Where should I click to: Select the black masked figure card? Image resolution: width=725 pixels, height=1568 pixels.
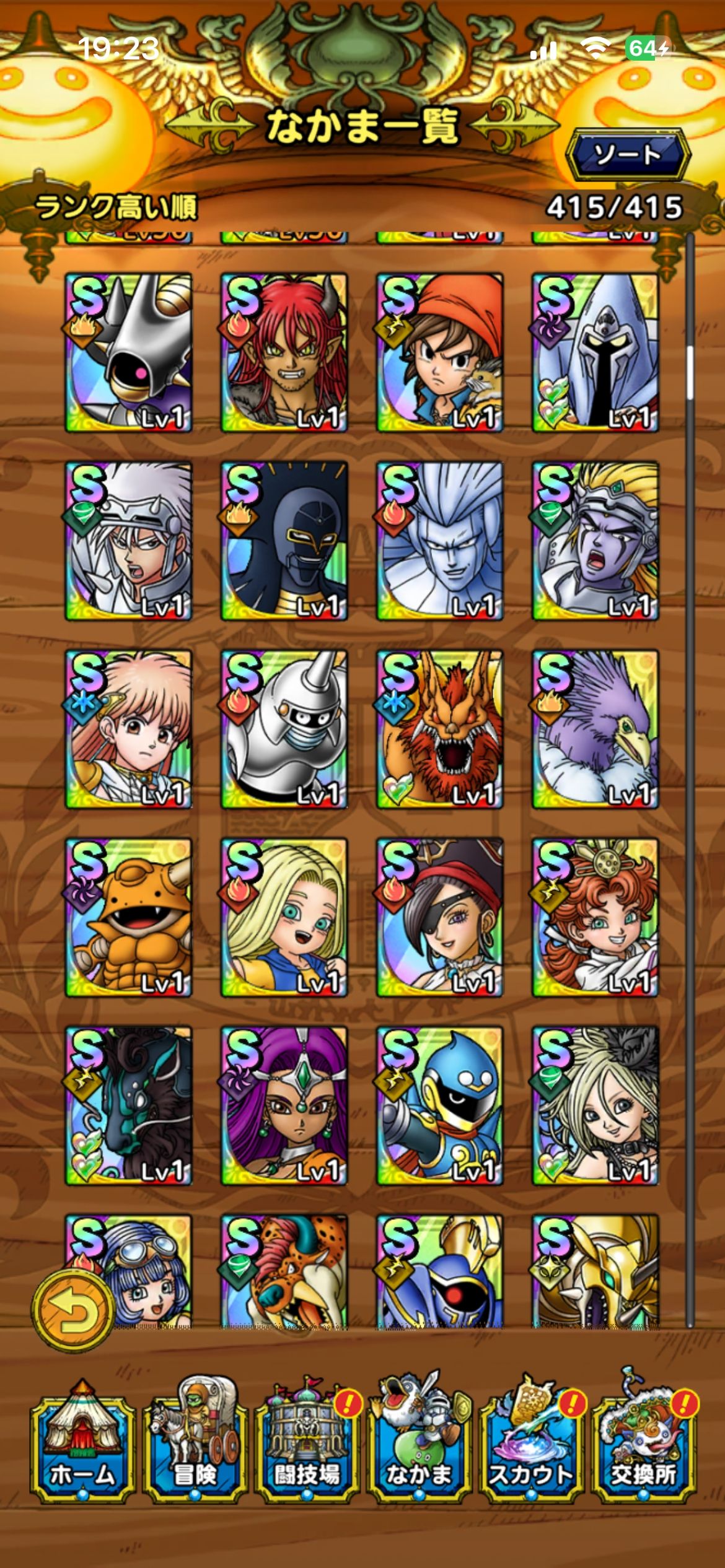pyautogui.click(x=284, y=541)
